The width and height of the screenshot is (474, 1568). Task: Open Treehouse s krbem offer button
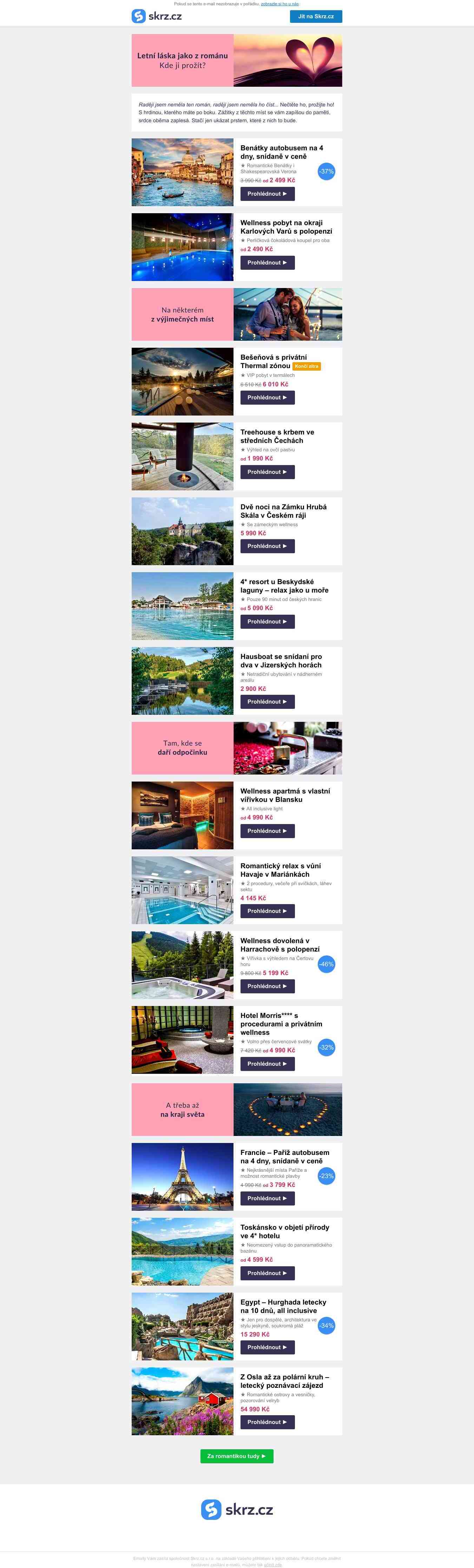click(267, 472)
